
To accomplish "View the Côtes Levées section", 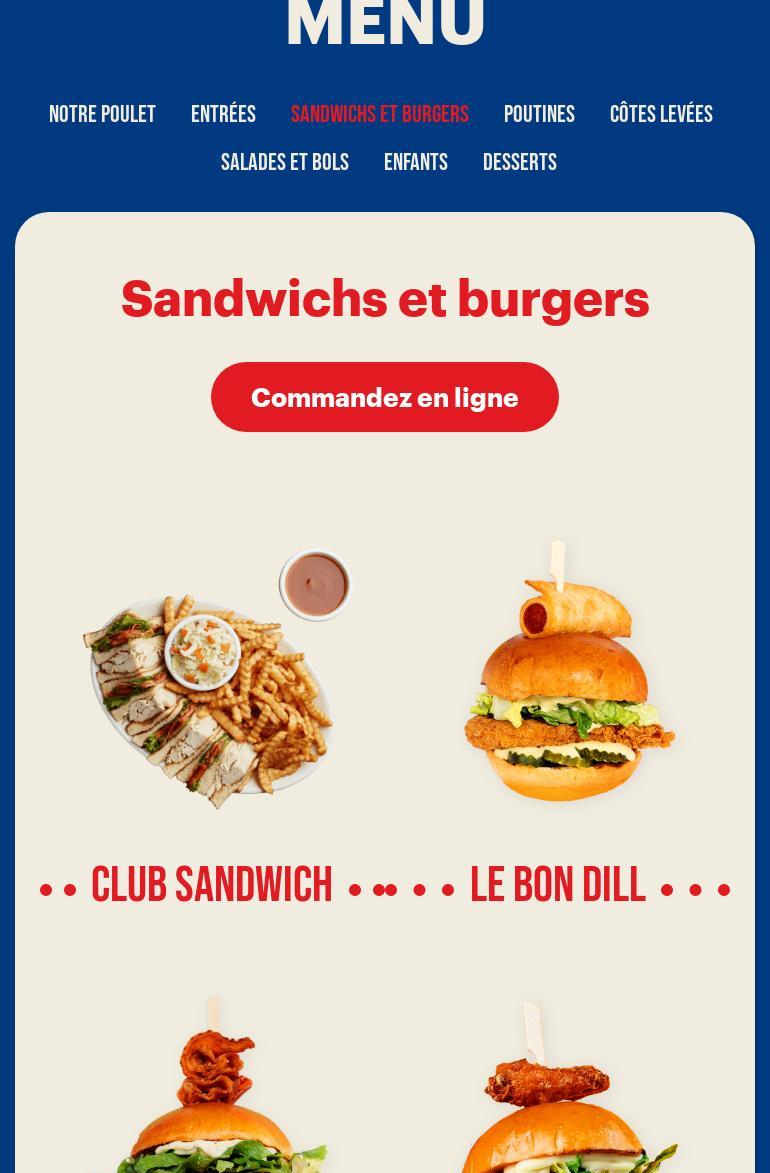I will (661, 114).
